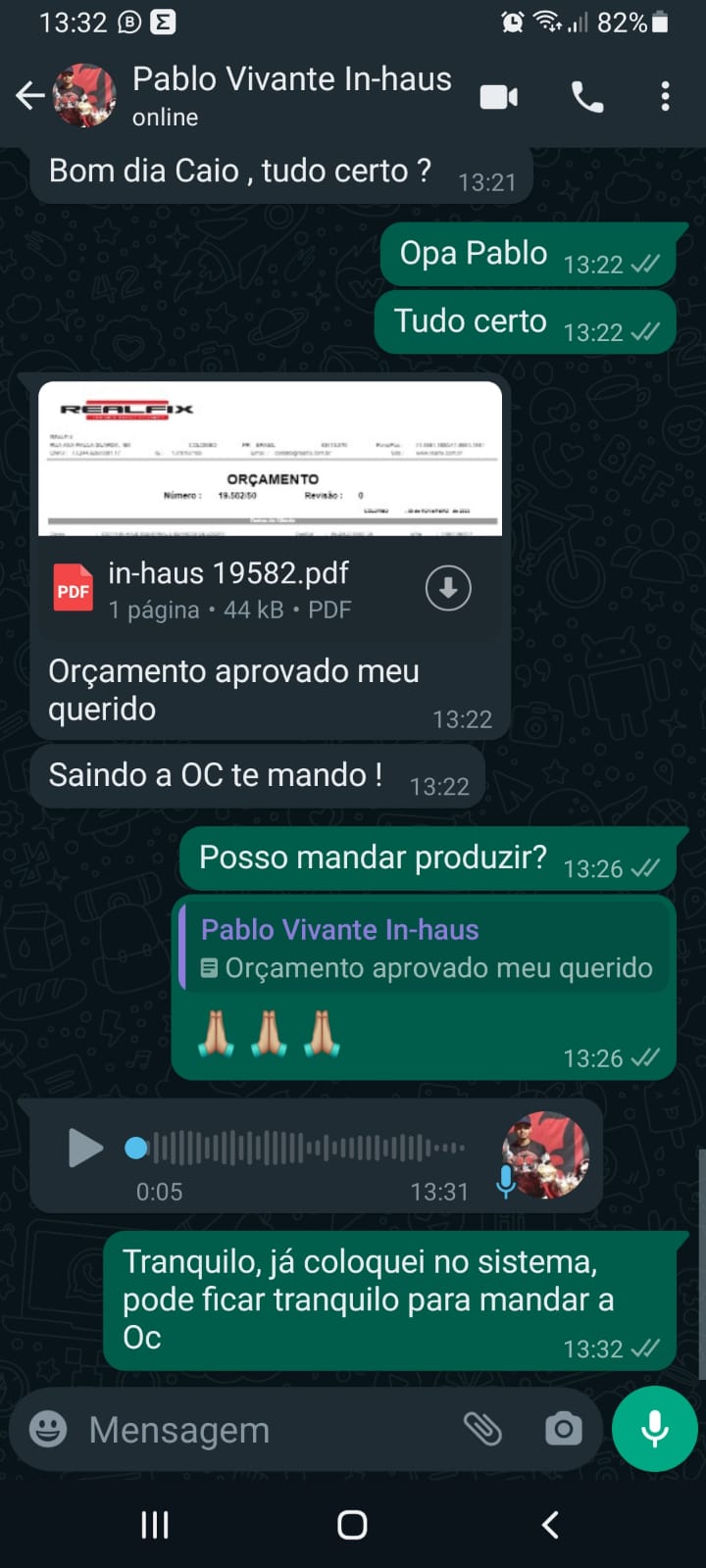Start a video call with Pablo

click(499, 97)
